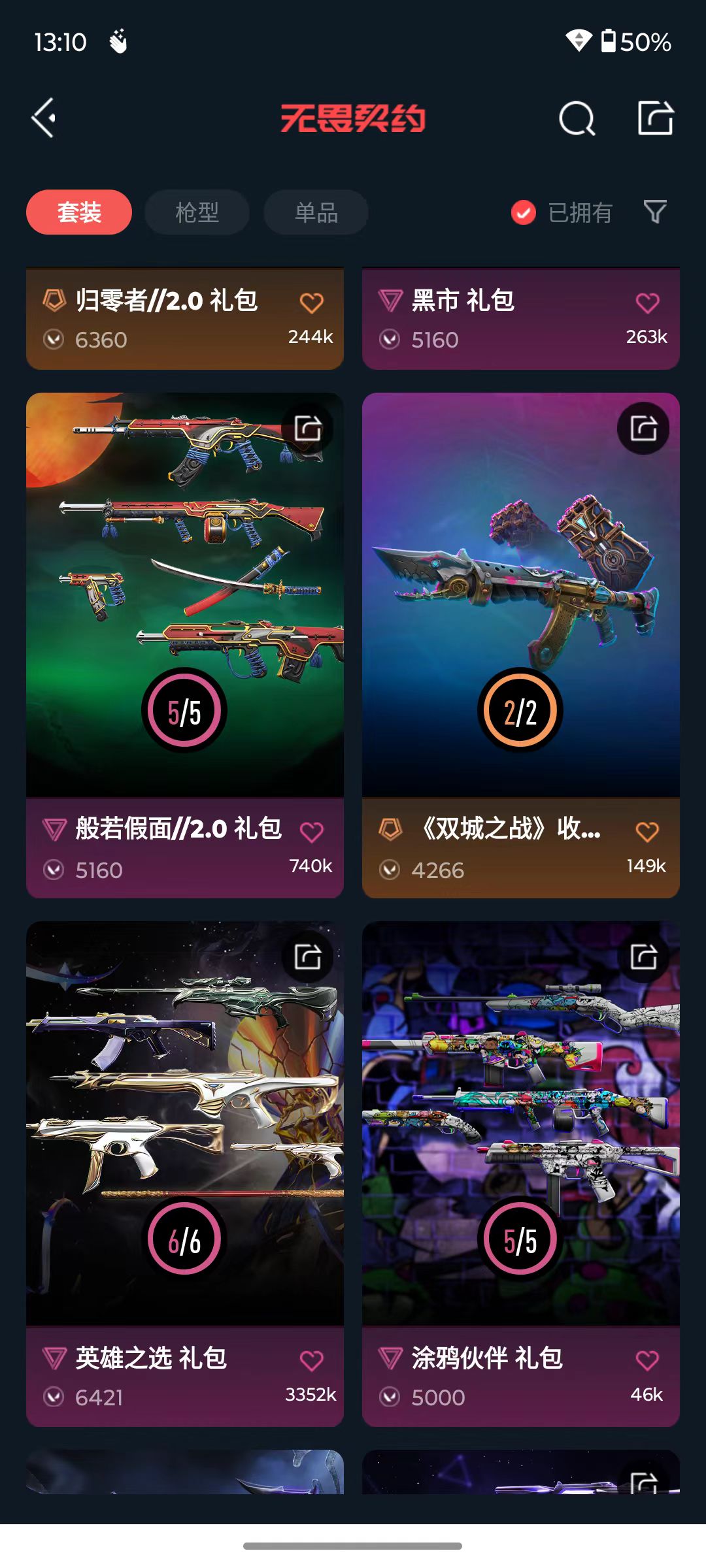This screenshot has width=706, height=1568.
Task: Switch to the 枪型 tab
Action: point(197,212)
